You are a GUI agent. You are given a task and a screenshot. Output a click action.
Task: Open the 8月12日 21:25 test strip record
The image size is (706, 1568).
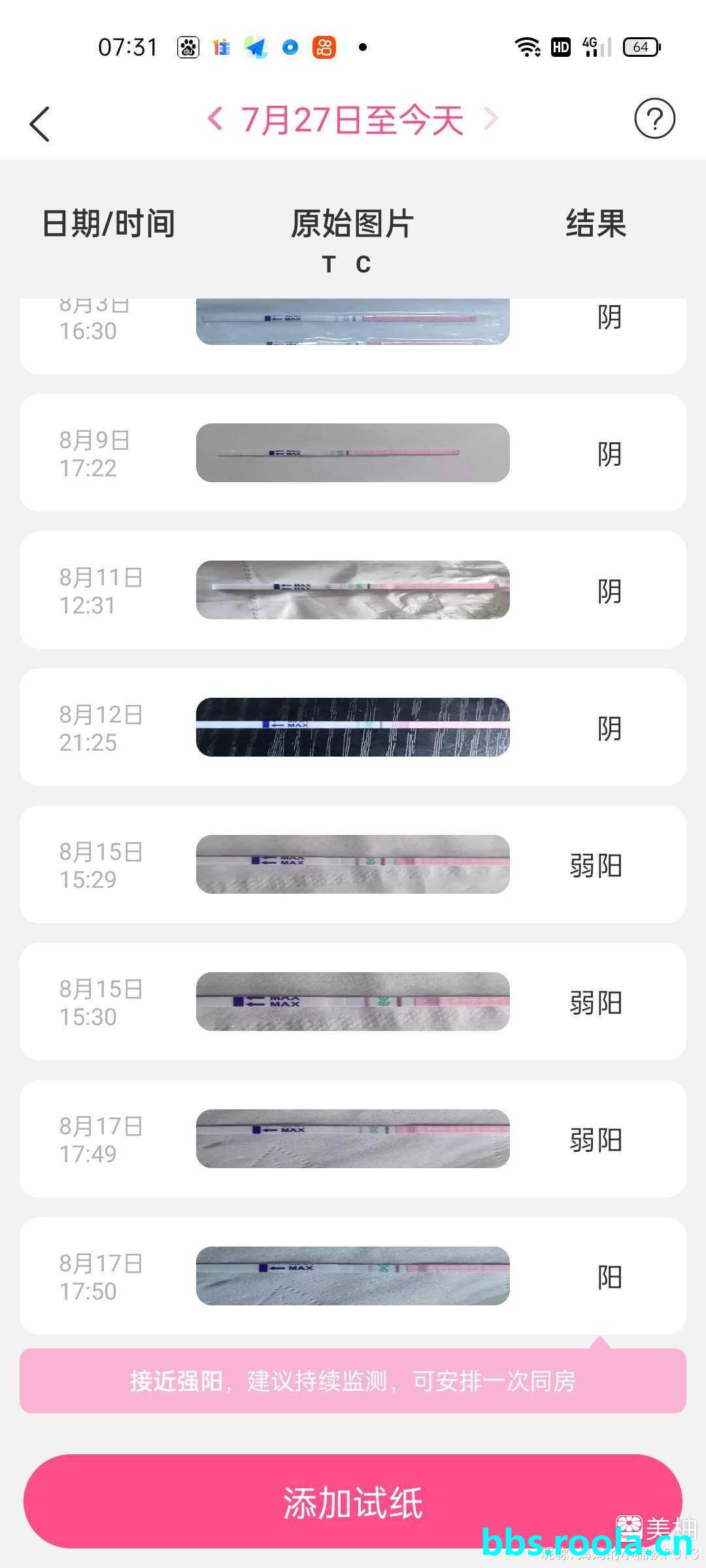click(353, 727)
